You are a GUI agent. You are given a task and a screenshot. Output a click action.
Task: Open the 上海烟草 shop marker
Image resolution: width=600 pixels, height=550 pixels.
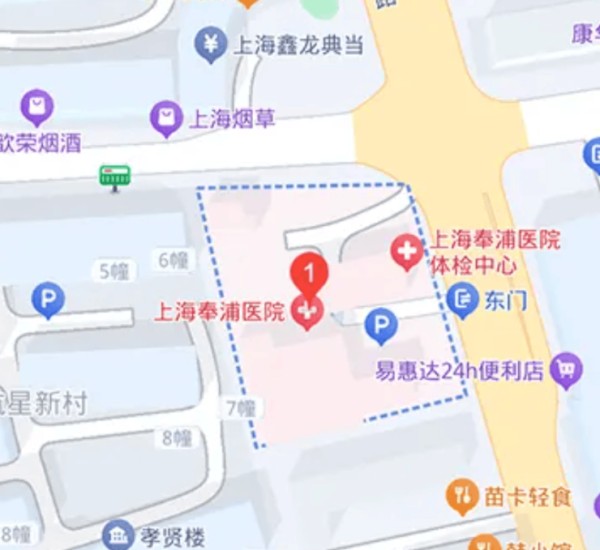(x=166, y=120)
